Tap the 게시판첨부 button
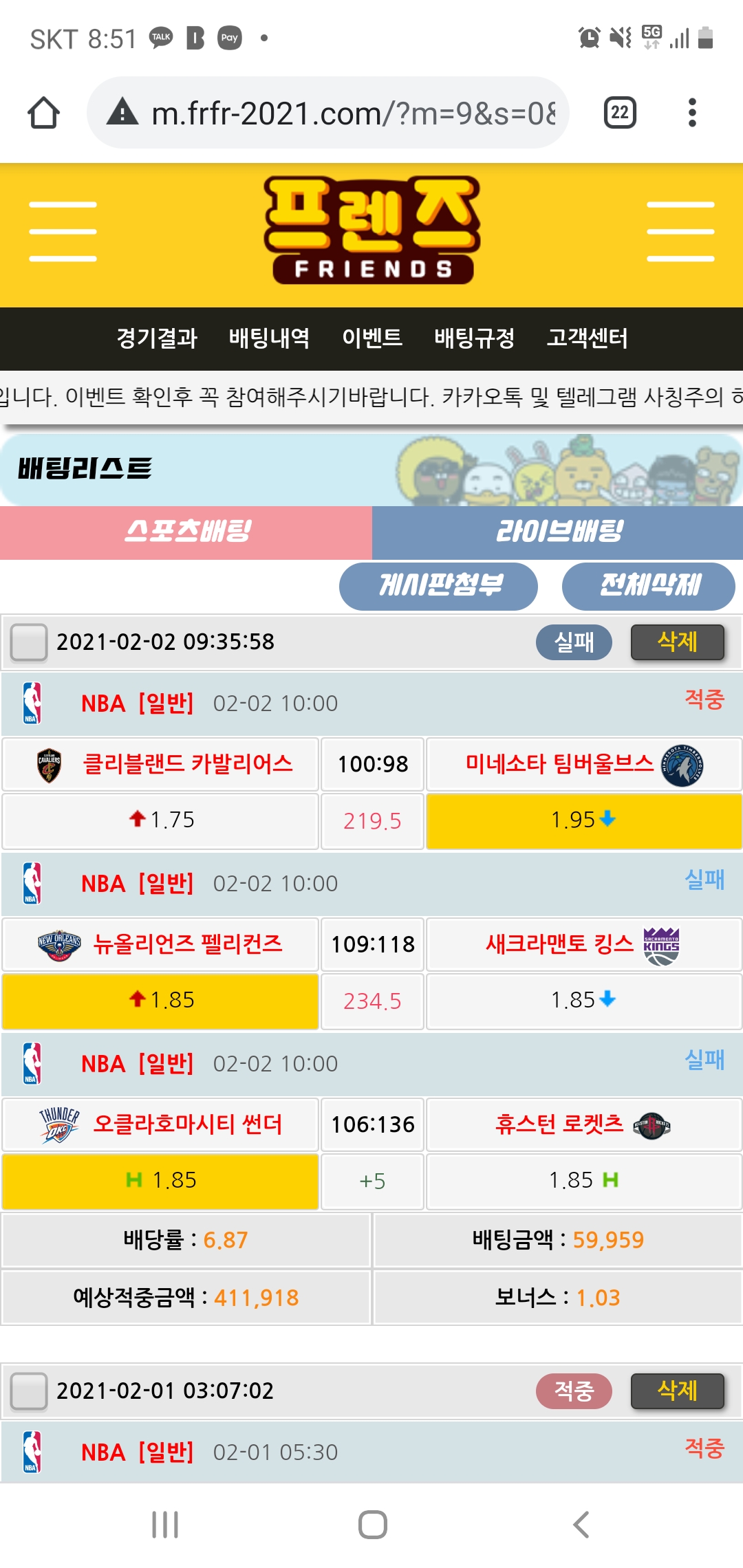743x1568 pixels. tap(438, 586)
